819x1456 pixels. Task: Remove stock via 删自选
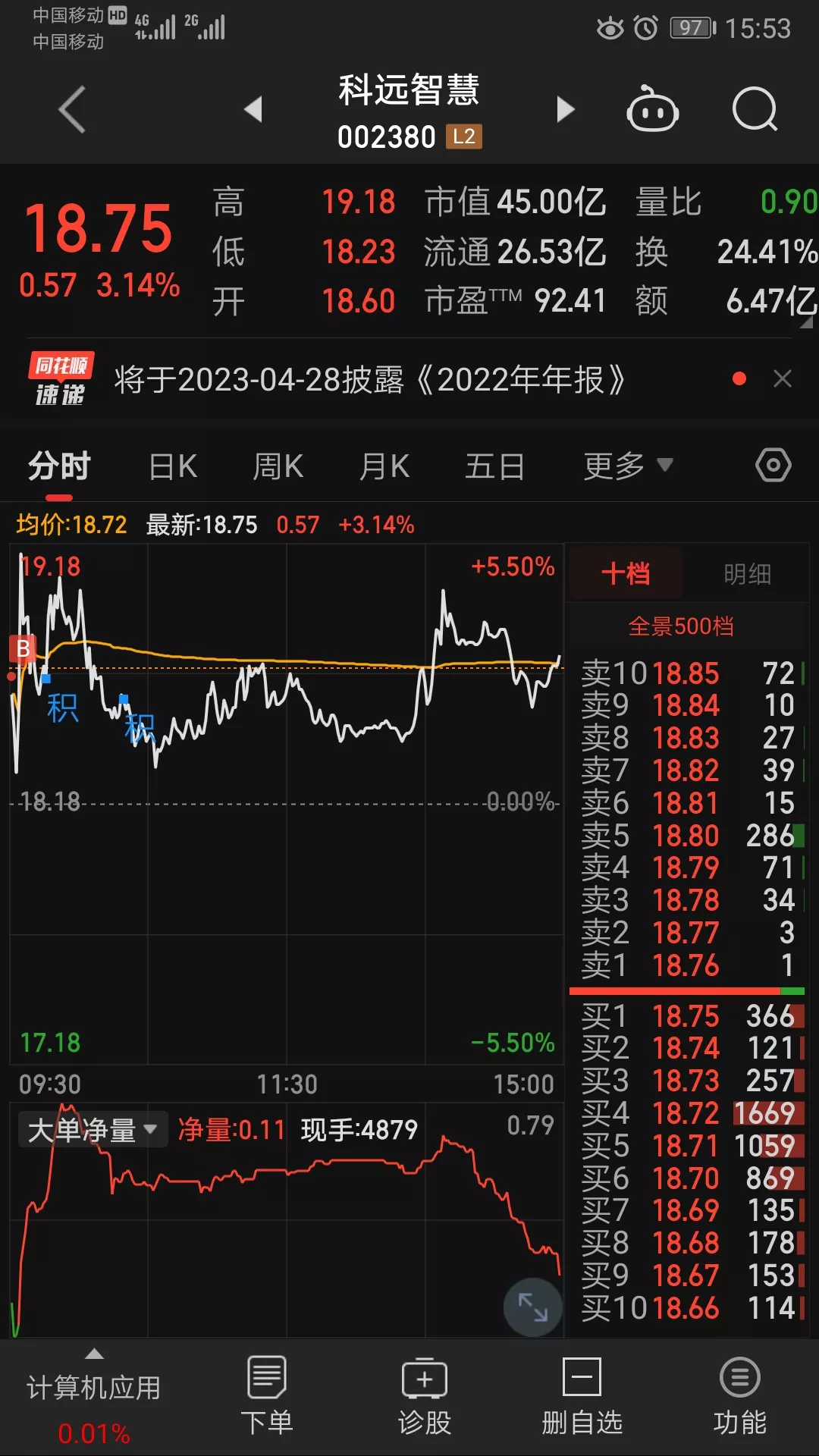click(x=582, y=1396)
